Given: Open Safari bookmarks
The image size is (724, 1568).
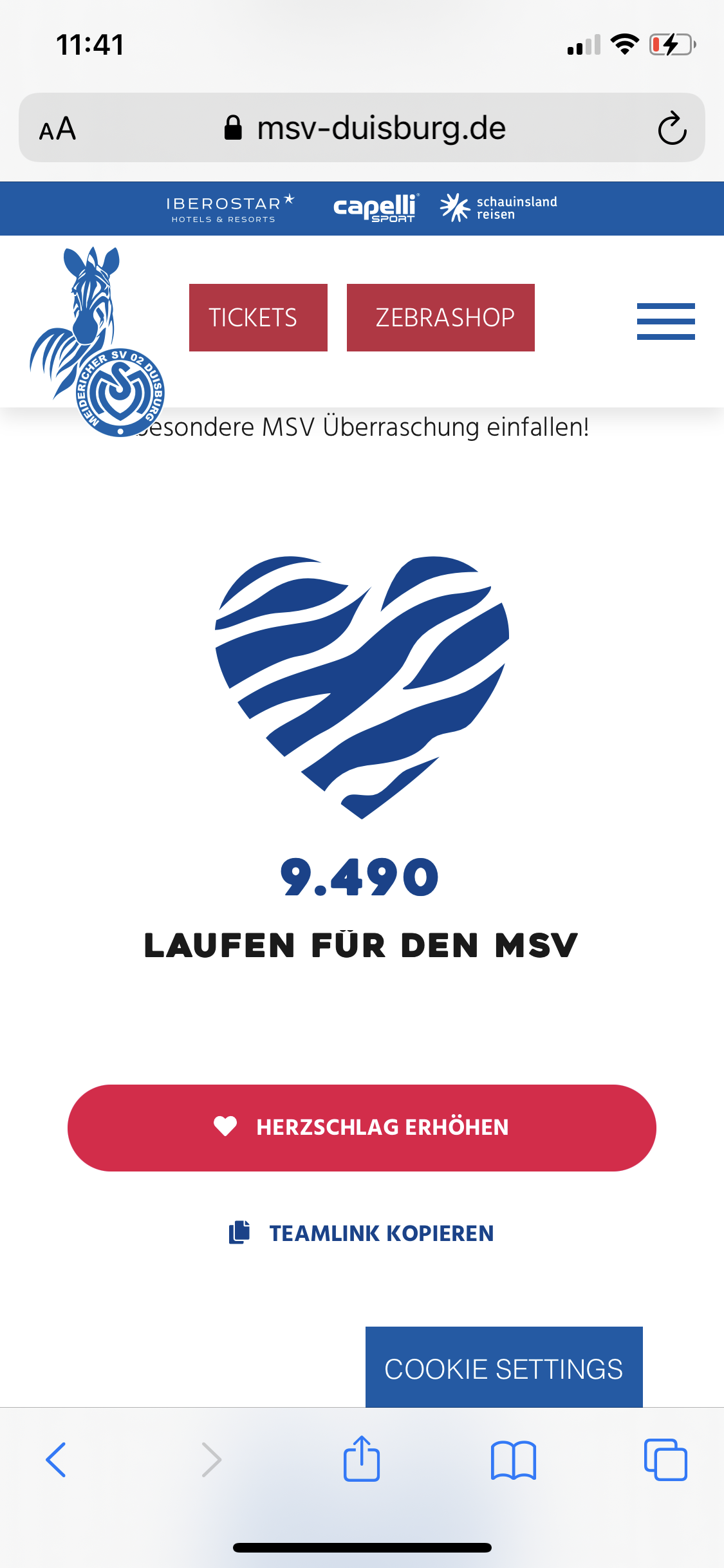Looking at the screenshot, I should [x=513, y=1459].
